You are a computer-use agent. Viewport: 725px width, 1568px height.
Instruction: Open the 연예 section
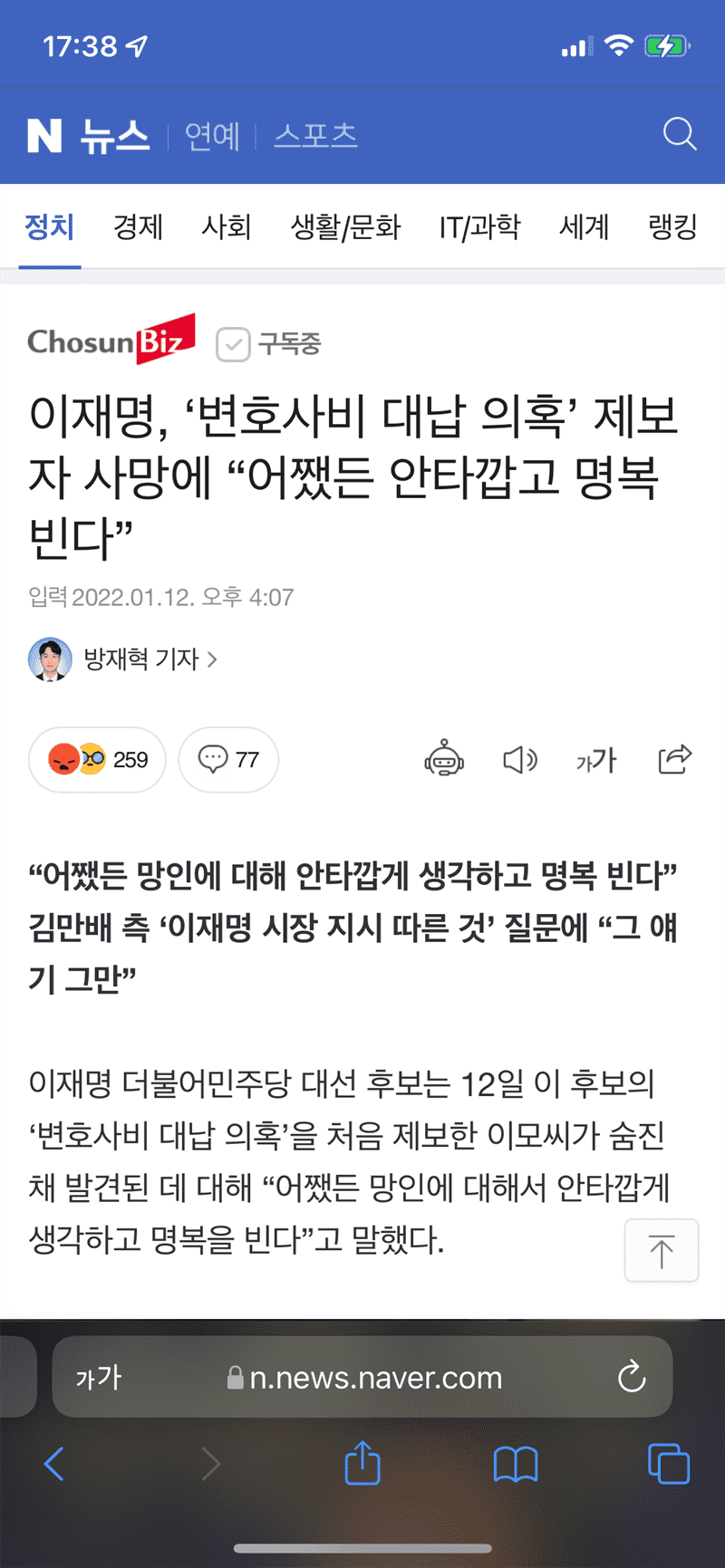point(212,136)
